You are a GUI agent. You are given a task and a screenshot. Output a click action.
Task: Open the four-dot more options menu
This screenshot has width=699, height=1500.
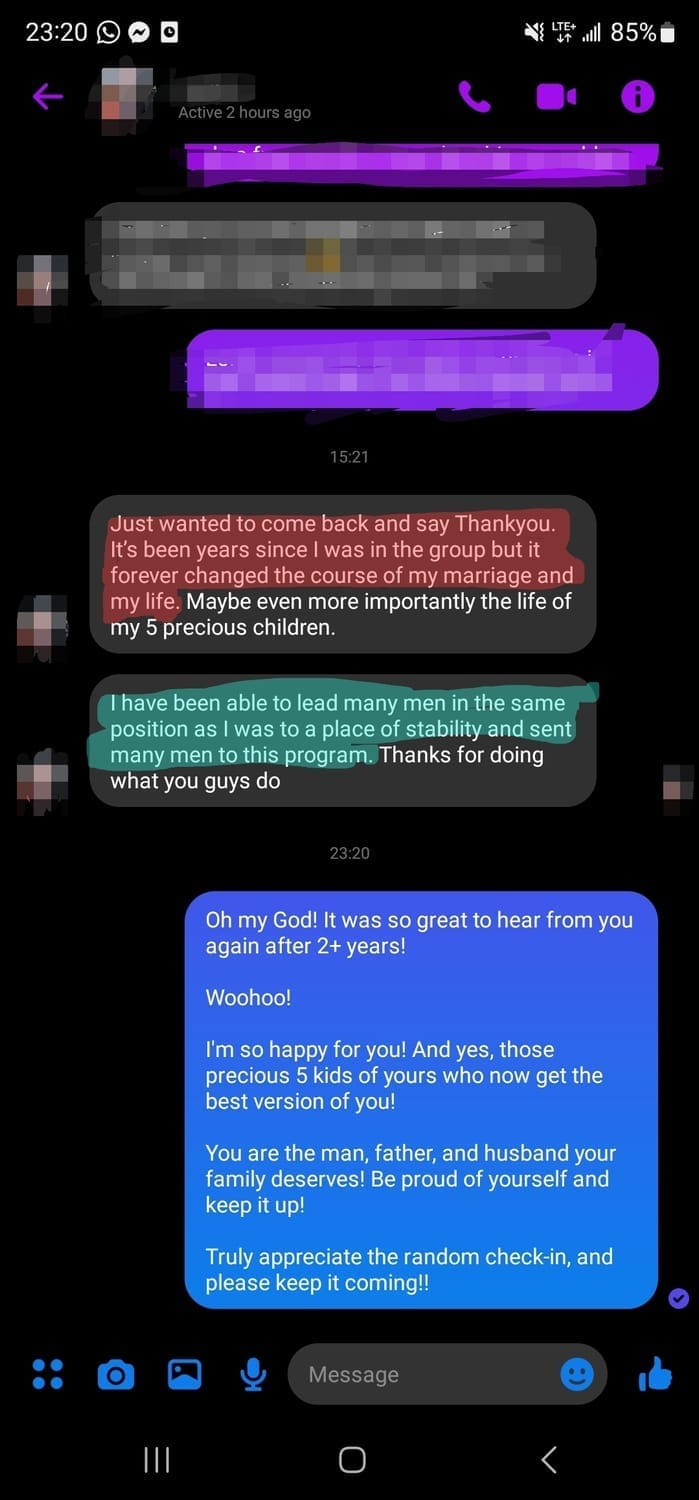pos(47,1375)
